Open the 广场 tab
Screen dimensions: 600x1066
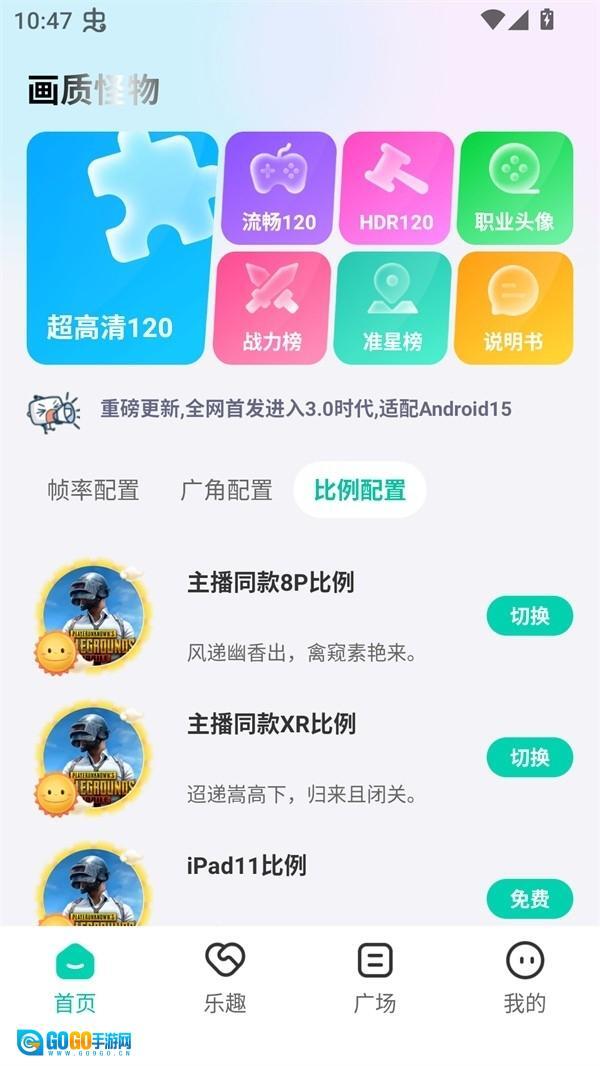[x=375, y=977]
